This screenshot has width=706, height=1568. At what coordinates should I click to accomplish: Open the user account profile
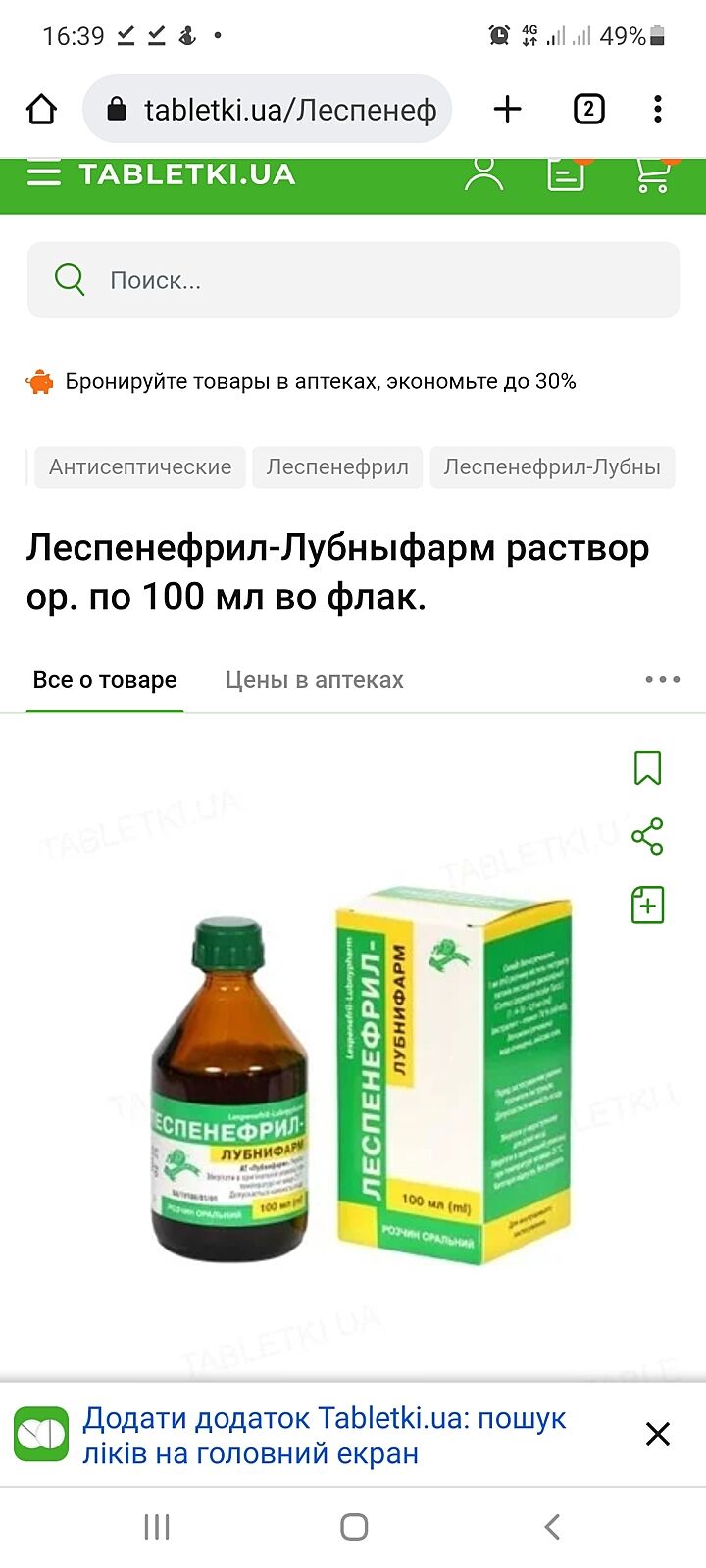(x=482, y=173)
